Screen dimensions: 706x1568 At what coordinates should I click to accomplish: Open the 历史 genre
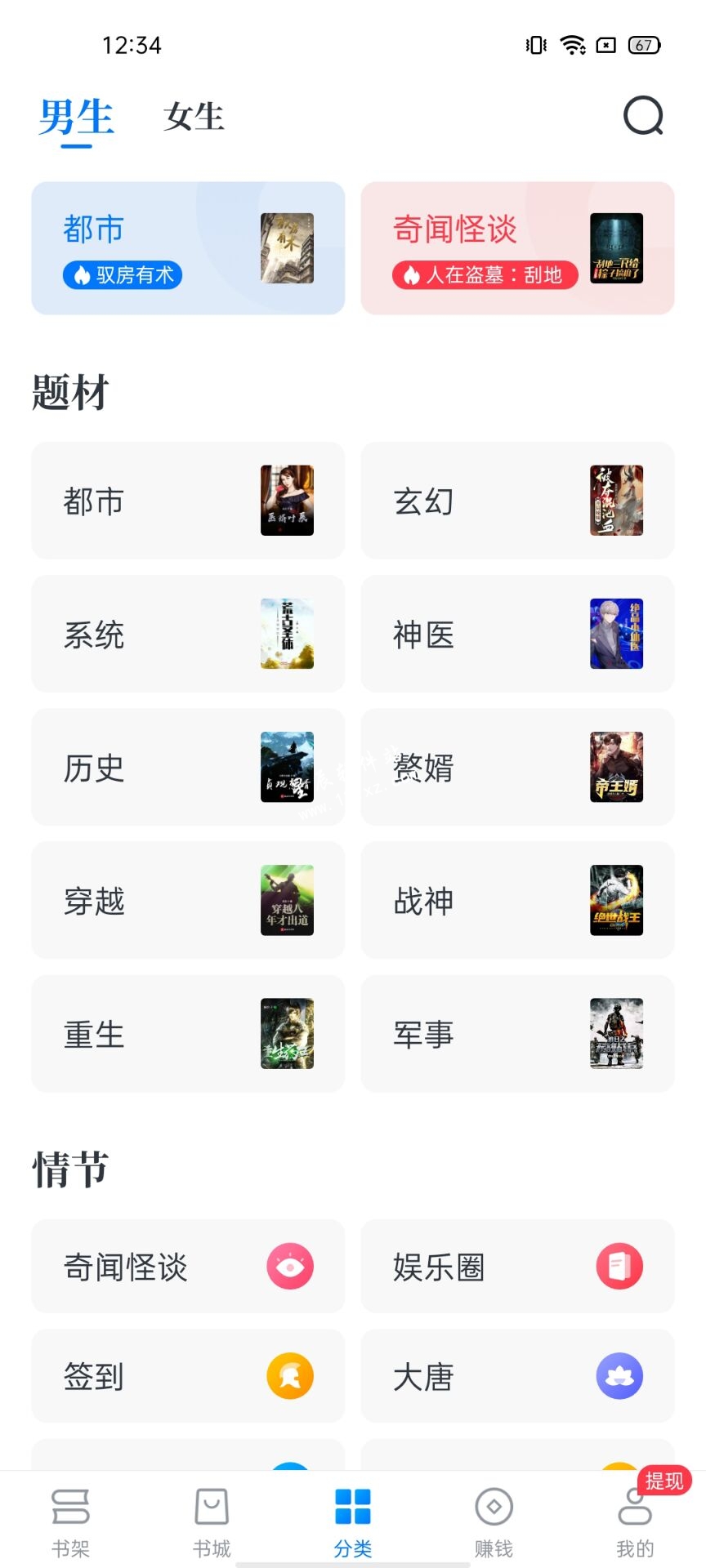pos(188,767)
